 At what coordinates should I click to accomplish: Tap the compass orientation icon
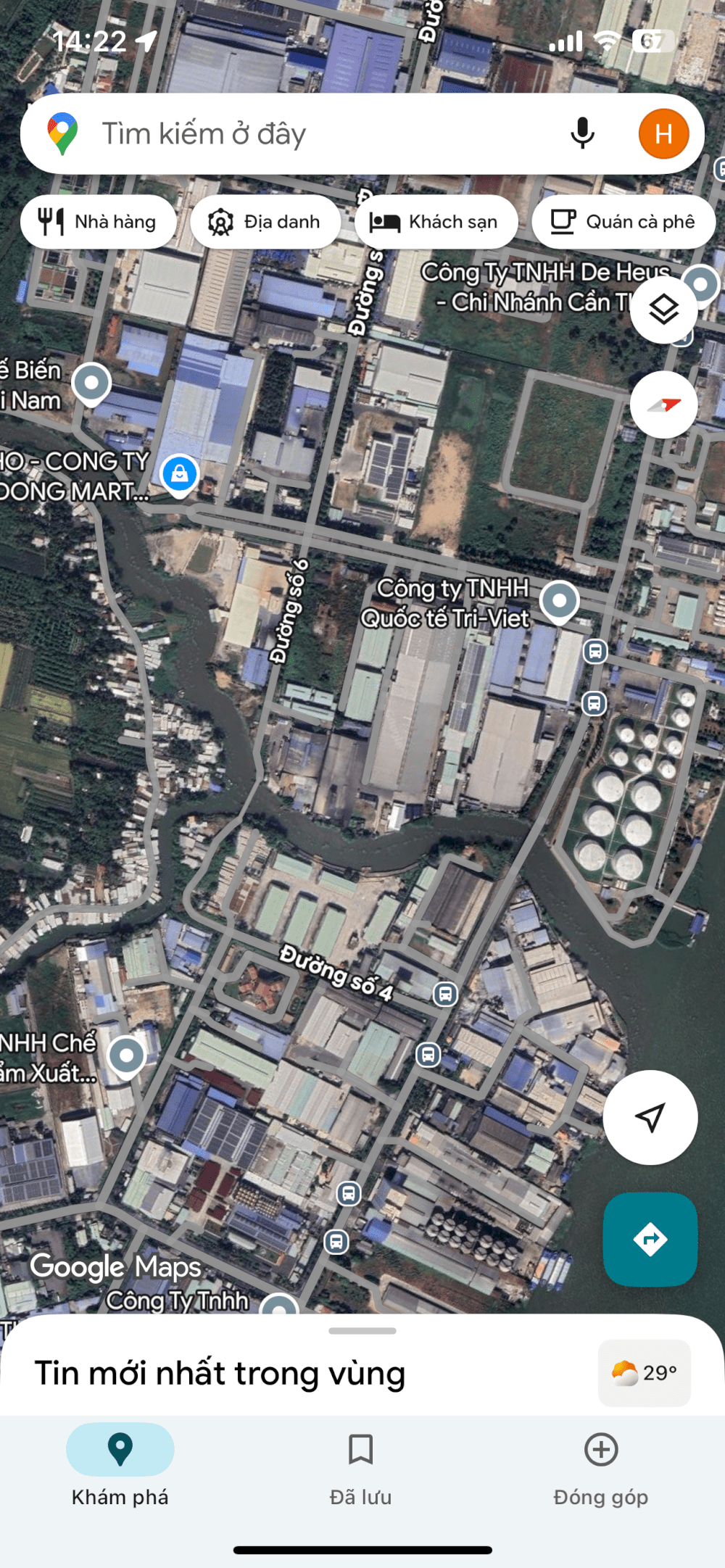[x=663, y=405]
